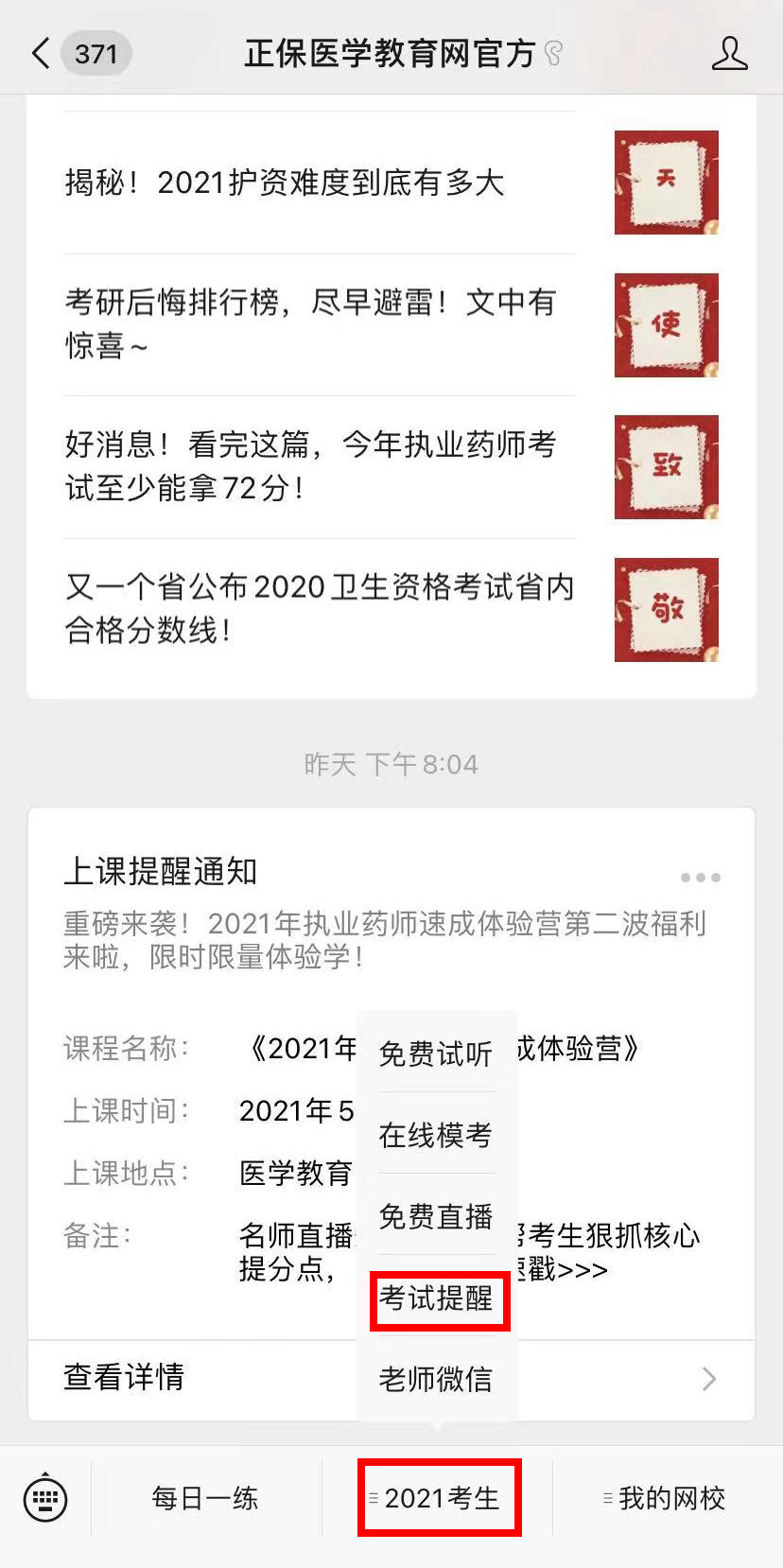Open the official account profile icon
This screenshot has height=1568, width=783.
pos(729,54)
